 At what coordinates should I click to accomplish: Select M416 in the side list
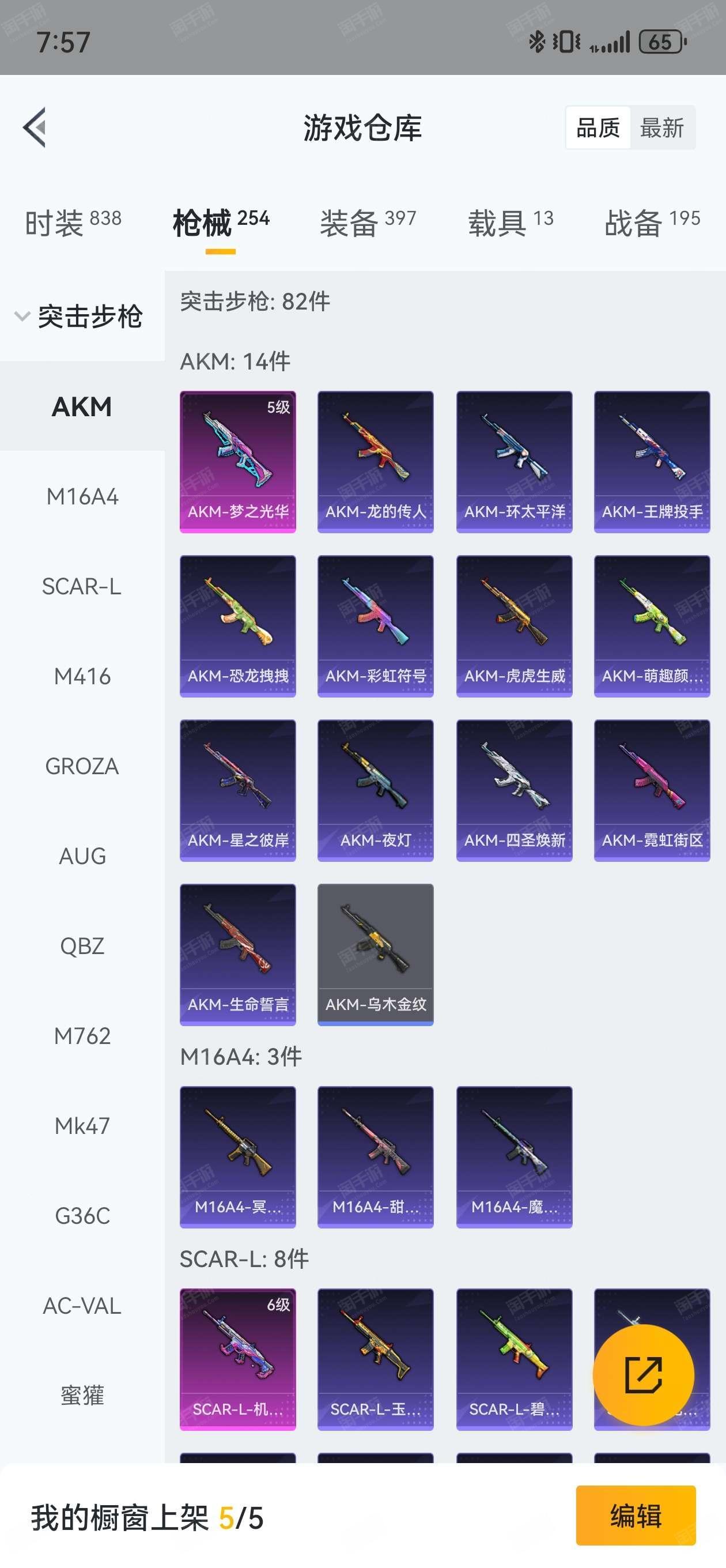[82, 676]
